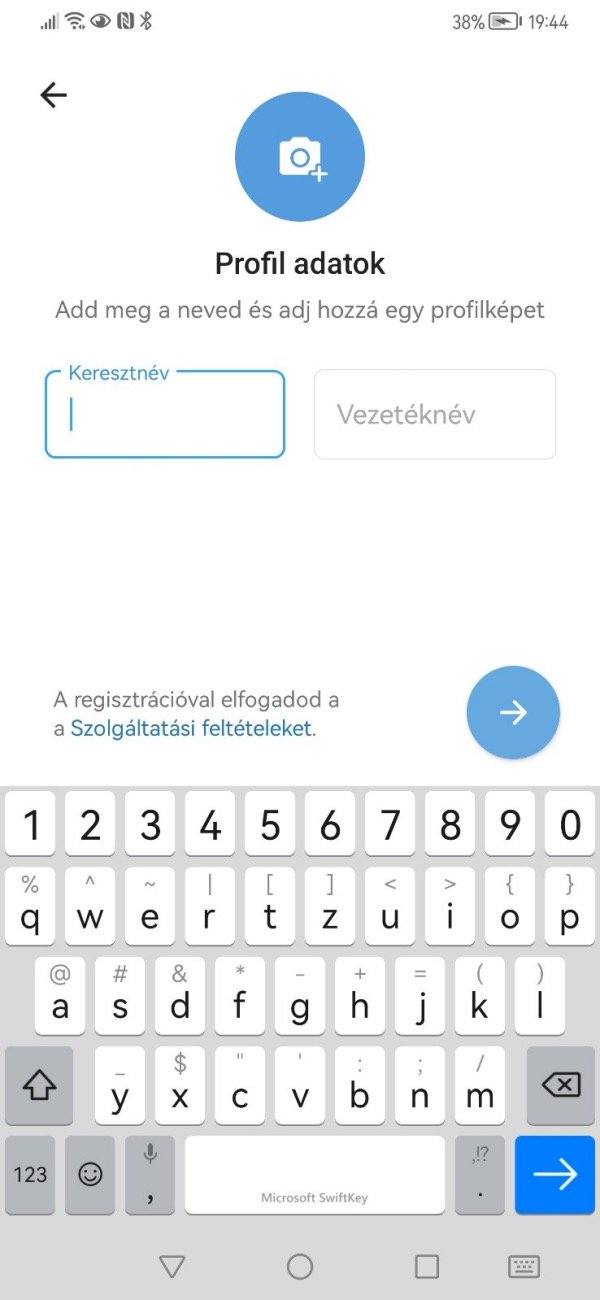Screen dimensions: 600x1300
Task: Go back using the top-left arrow
Action: (53, 95)
